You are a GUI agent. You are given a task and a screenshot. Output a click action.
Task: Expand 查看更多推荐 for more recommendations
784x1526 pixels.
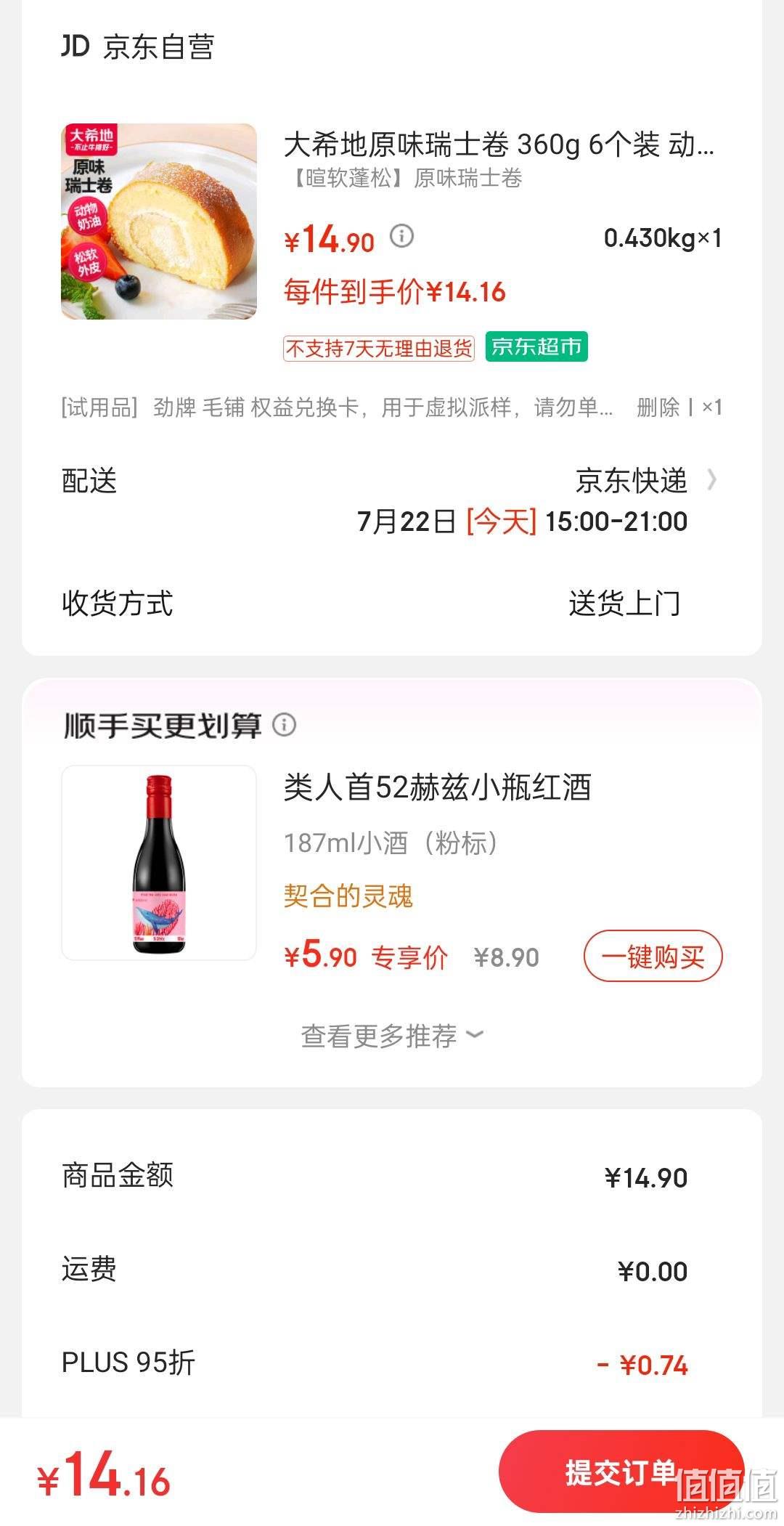click(x=392, y=1035)
